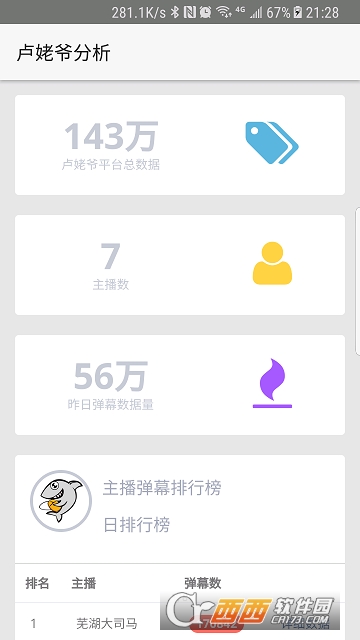Open the 芜湖大司马 ranking row
Viewport: 360px width, 640px height.
click(180, 622)
